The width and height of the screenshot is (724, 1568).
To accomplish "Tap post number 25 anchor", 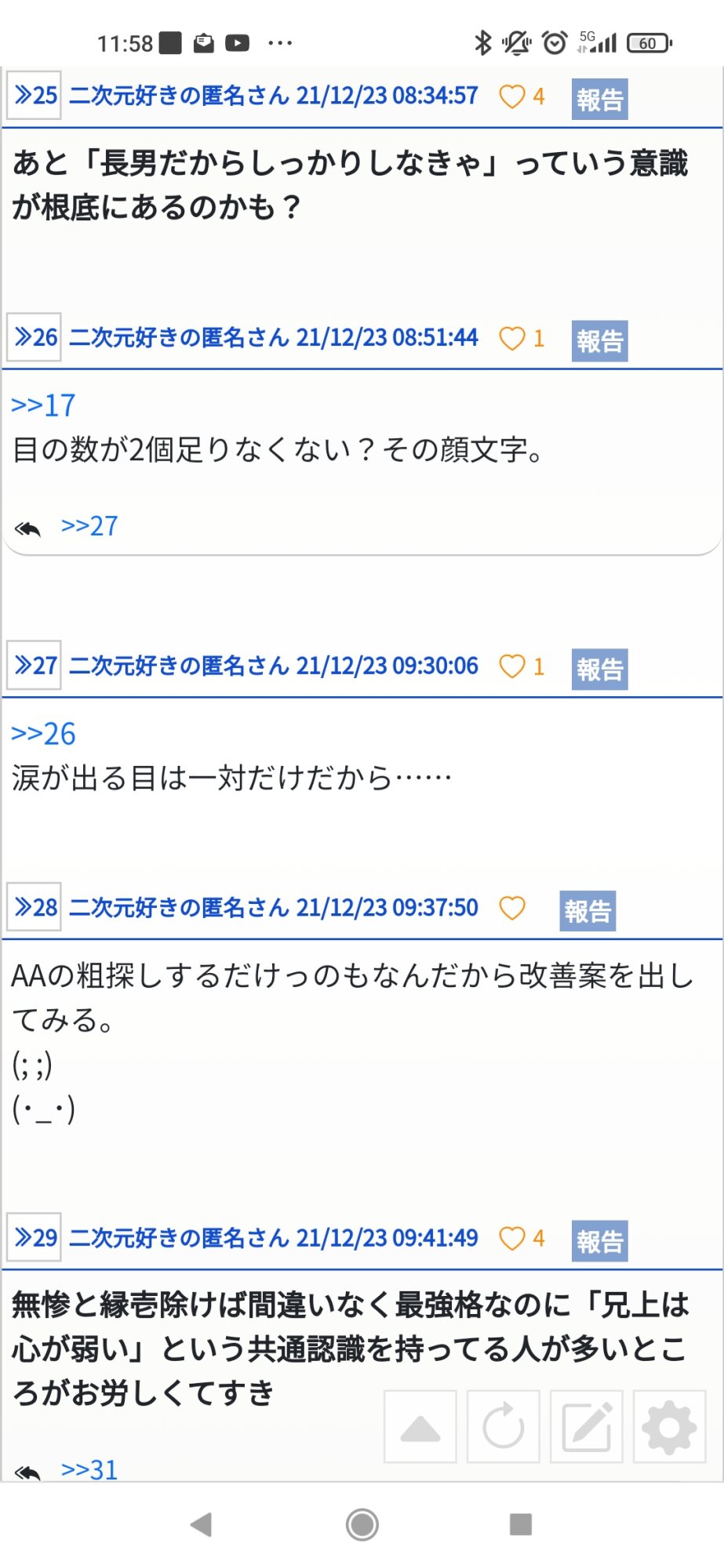I will click(x=34, y=96).
